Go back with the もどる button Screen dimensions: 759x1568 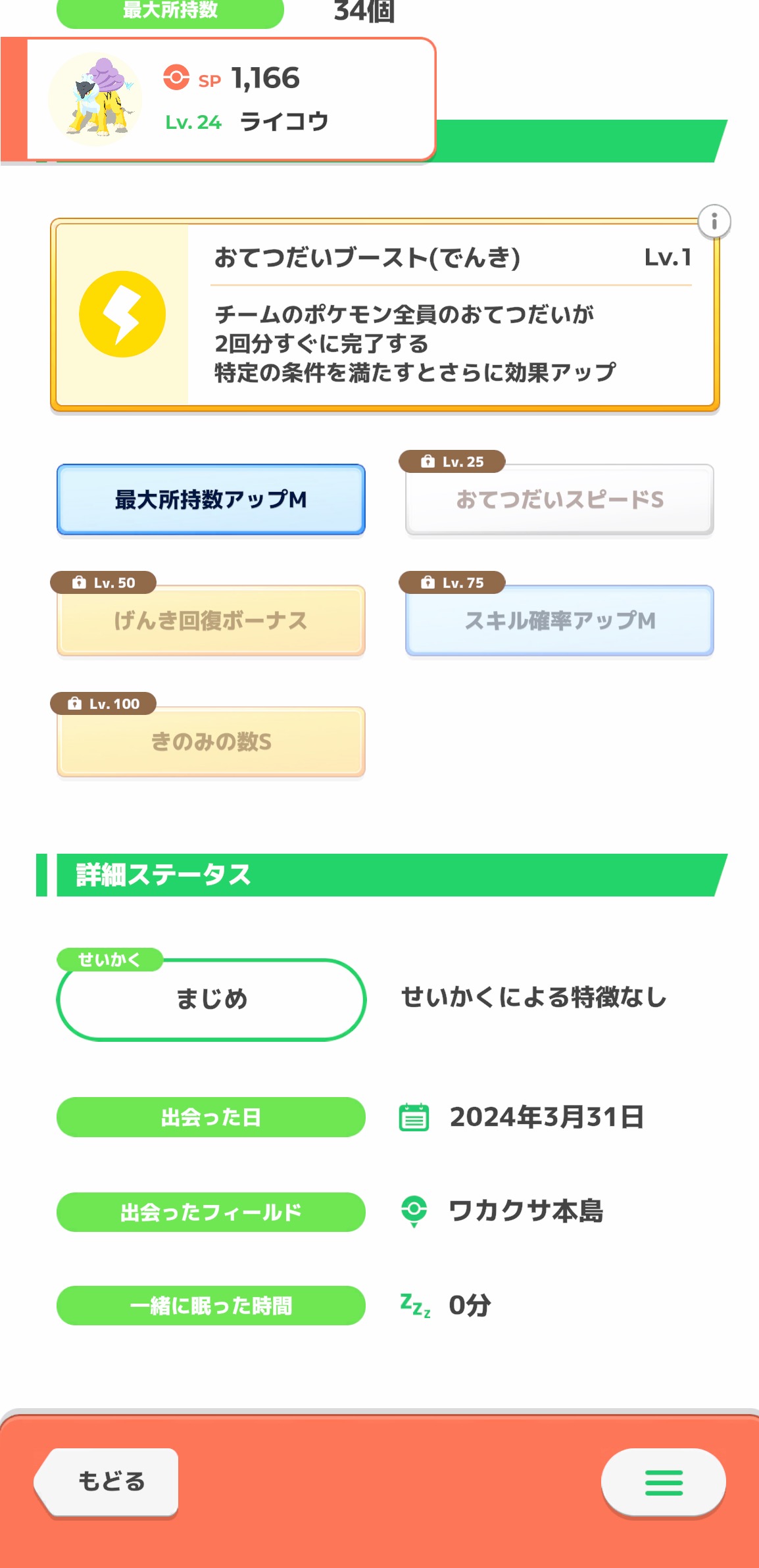tap(107, 1482)
